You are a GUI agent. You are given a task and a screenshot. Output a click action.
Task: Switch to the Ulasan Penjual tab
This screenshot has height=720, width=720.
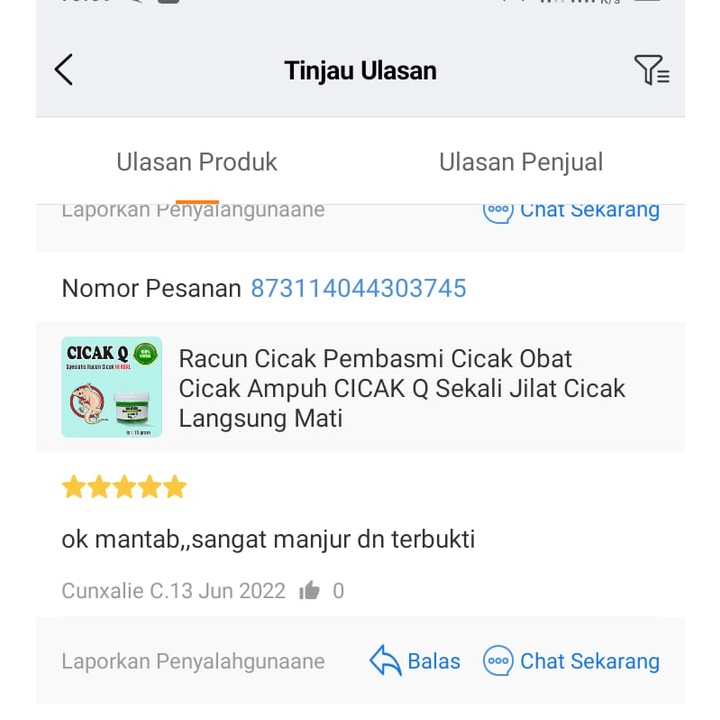click(x=521, y=162)
